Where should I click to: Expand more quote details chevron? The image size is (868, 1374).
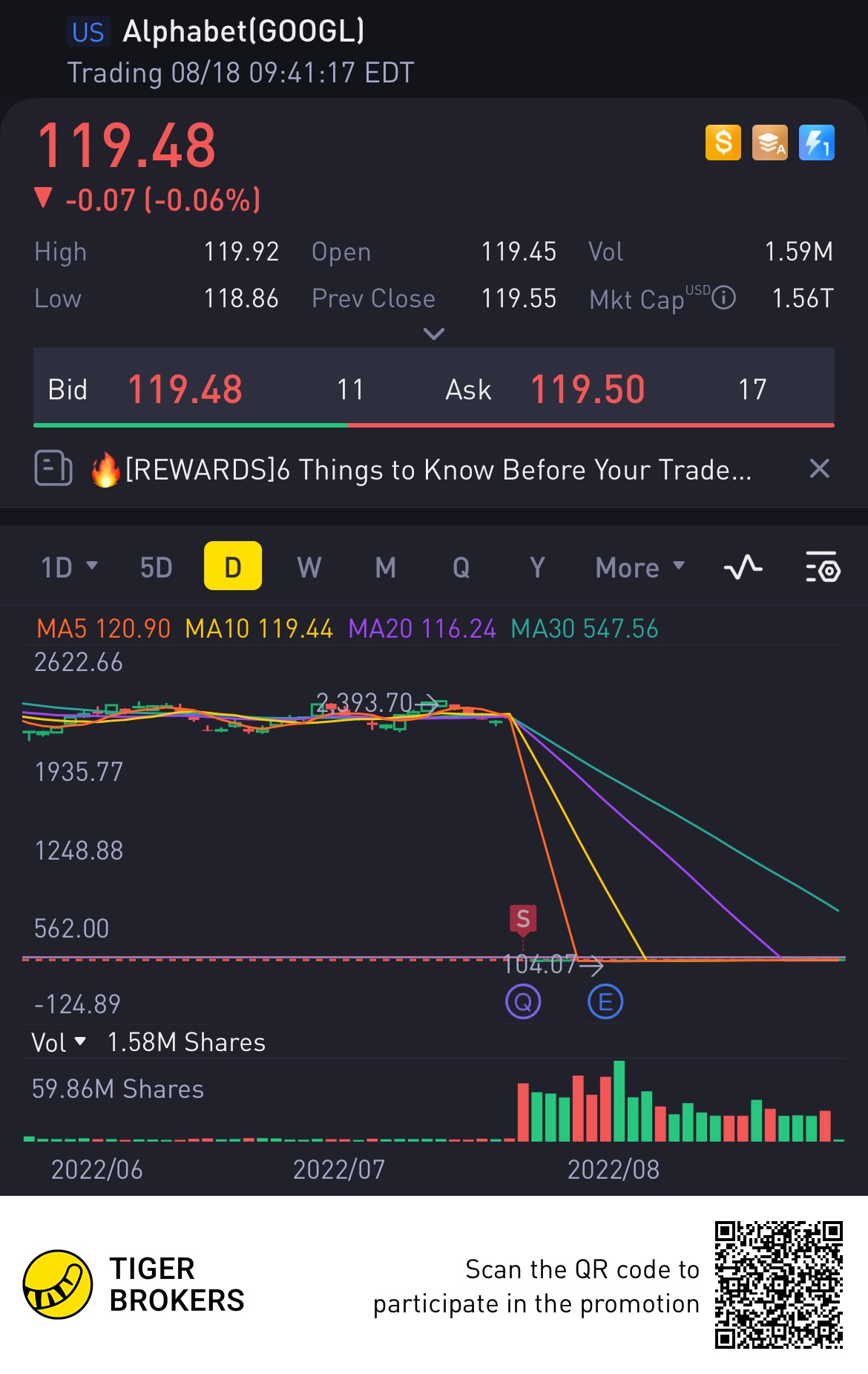pyautogui.click(x=433, y=334)
